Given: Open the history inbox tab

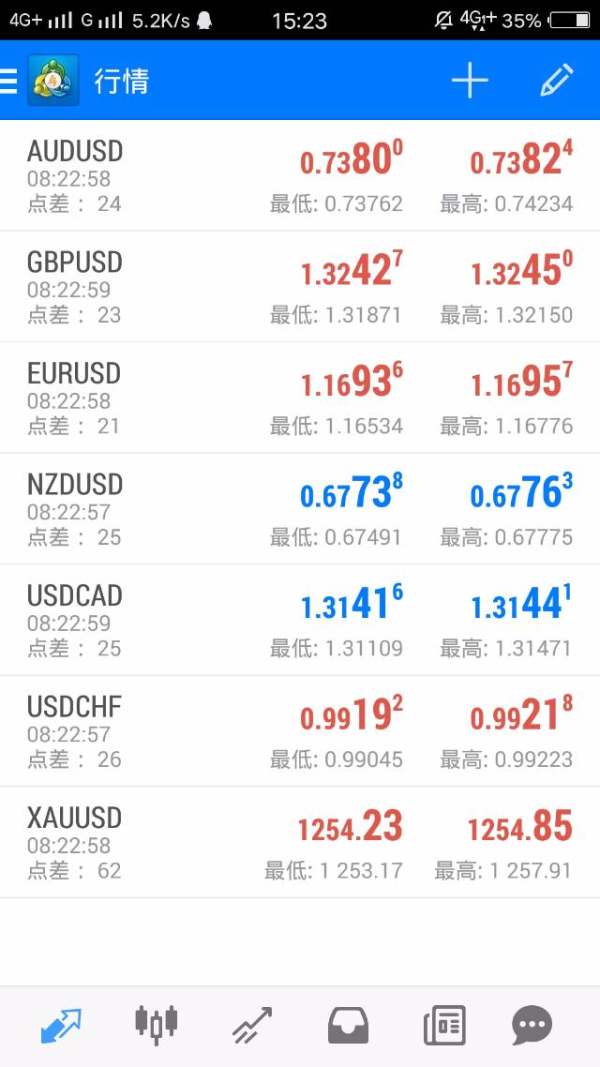Looking at the screenshot, I should pyautogui.click(x=348, y=1025).
